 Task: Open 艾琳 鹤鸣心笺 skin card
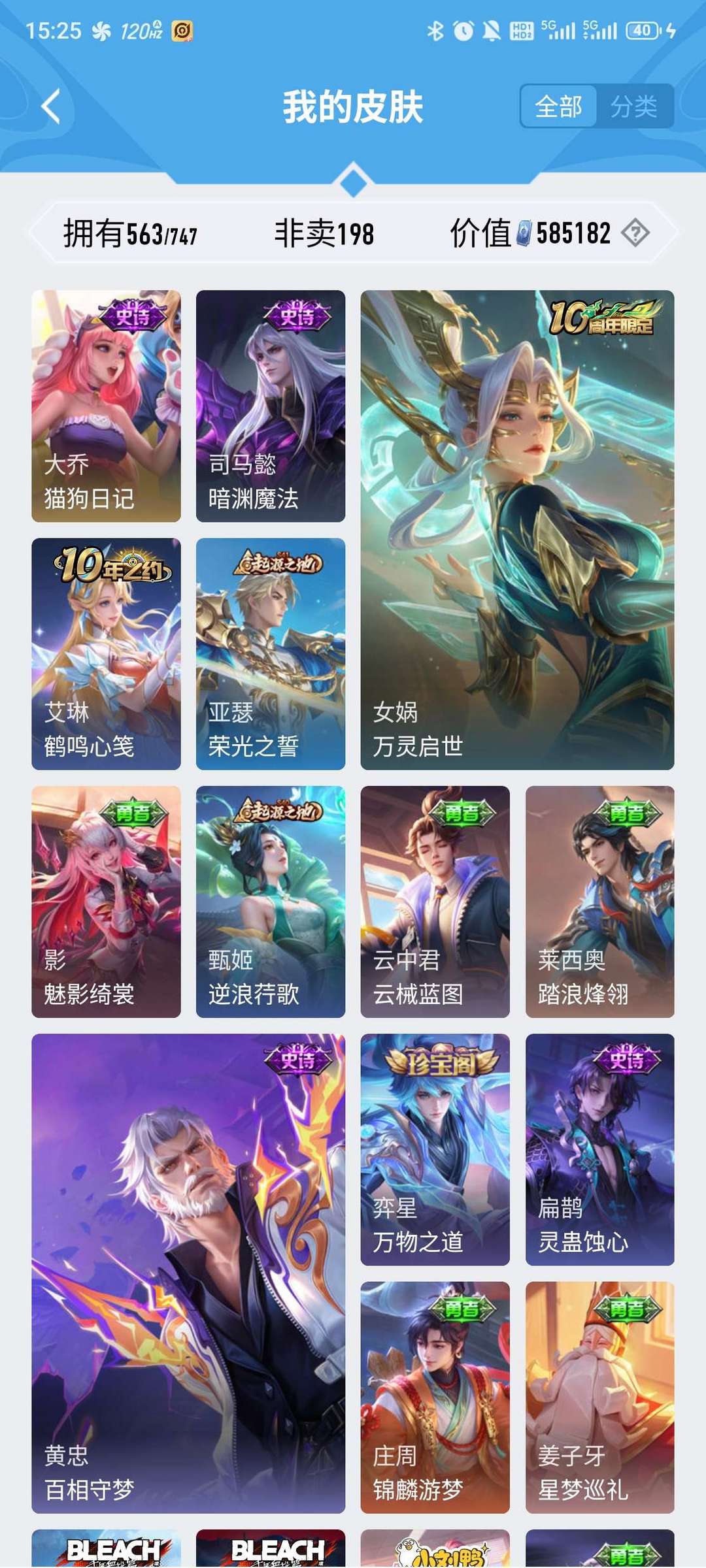coord(106,653)
